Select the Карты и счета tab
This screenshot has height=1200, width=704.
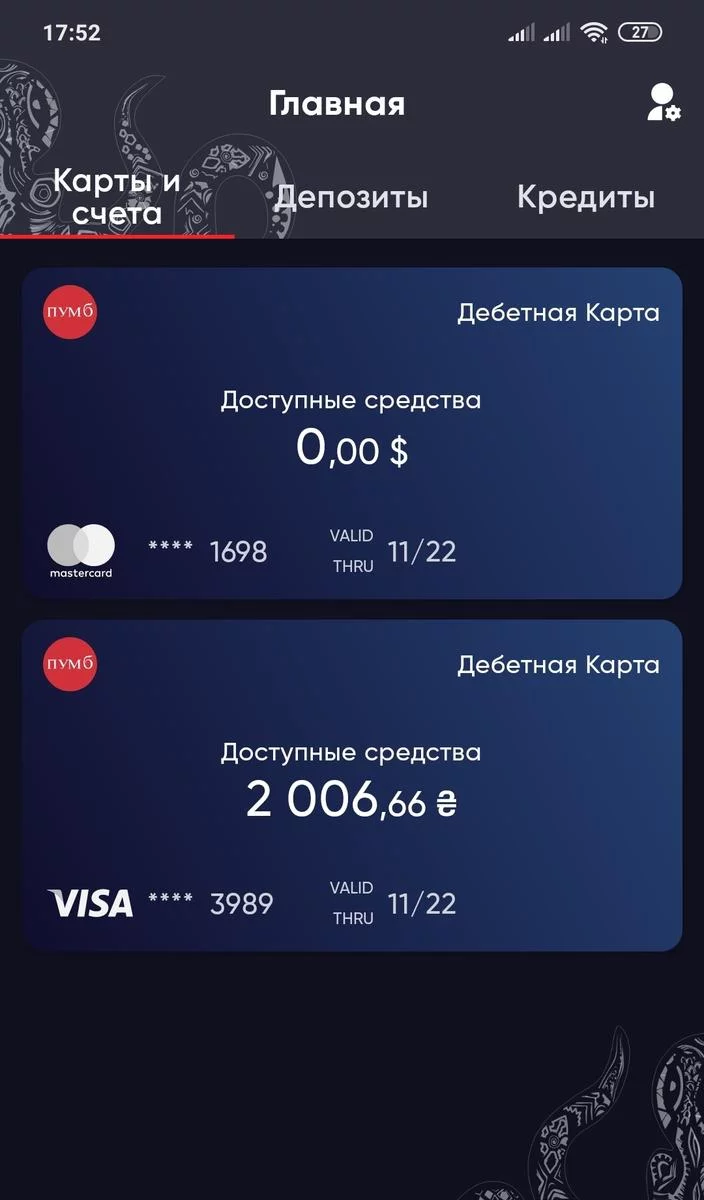117,197
